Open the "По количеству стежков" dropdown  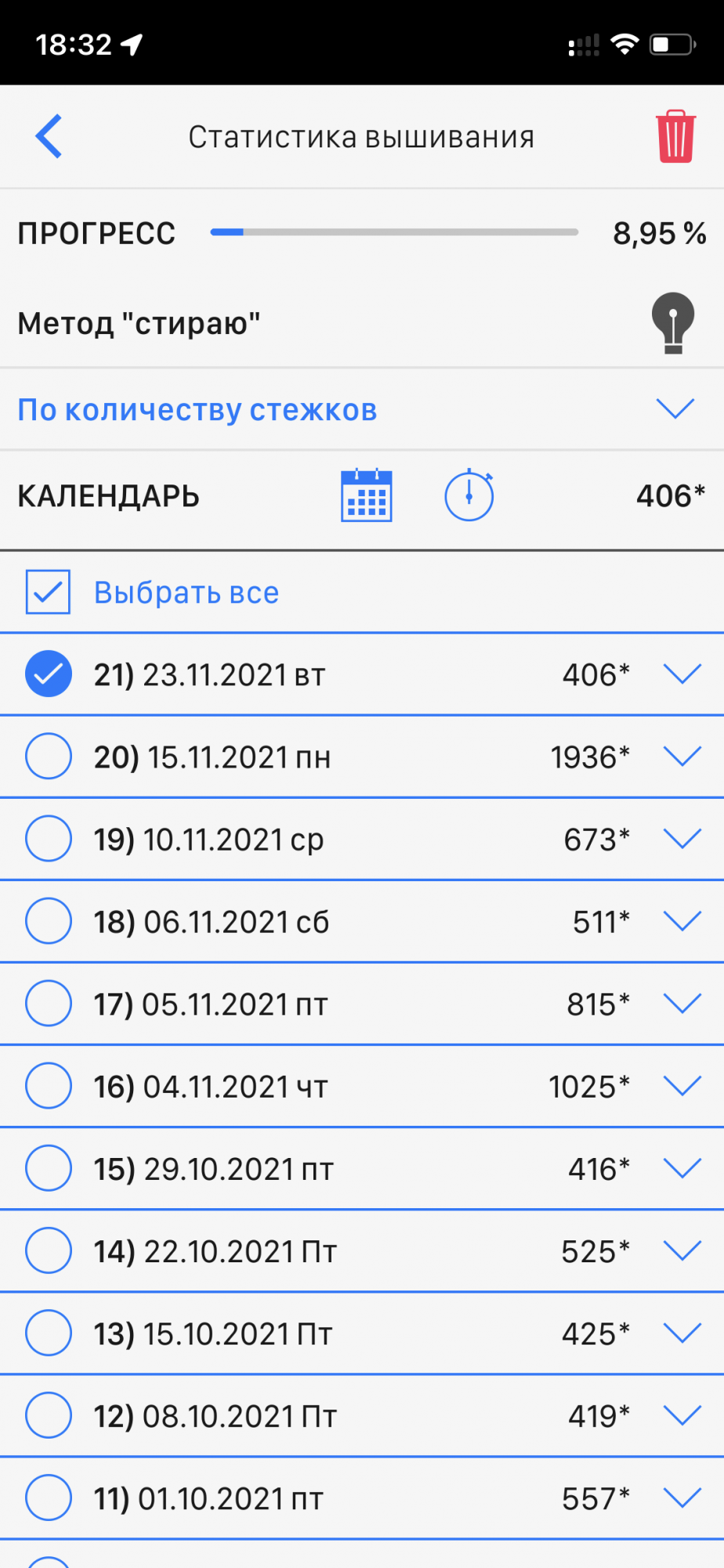pos(675,409)
